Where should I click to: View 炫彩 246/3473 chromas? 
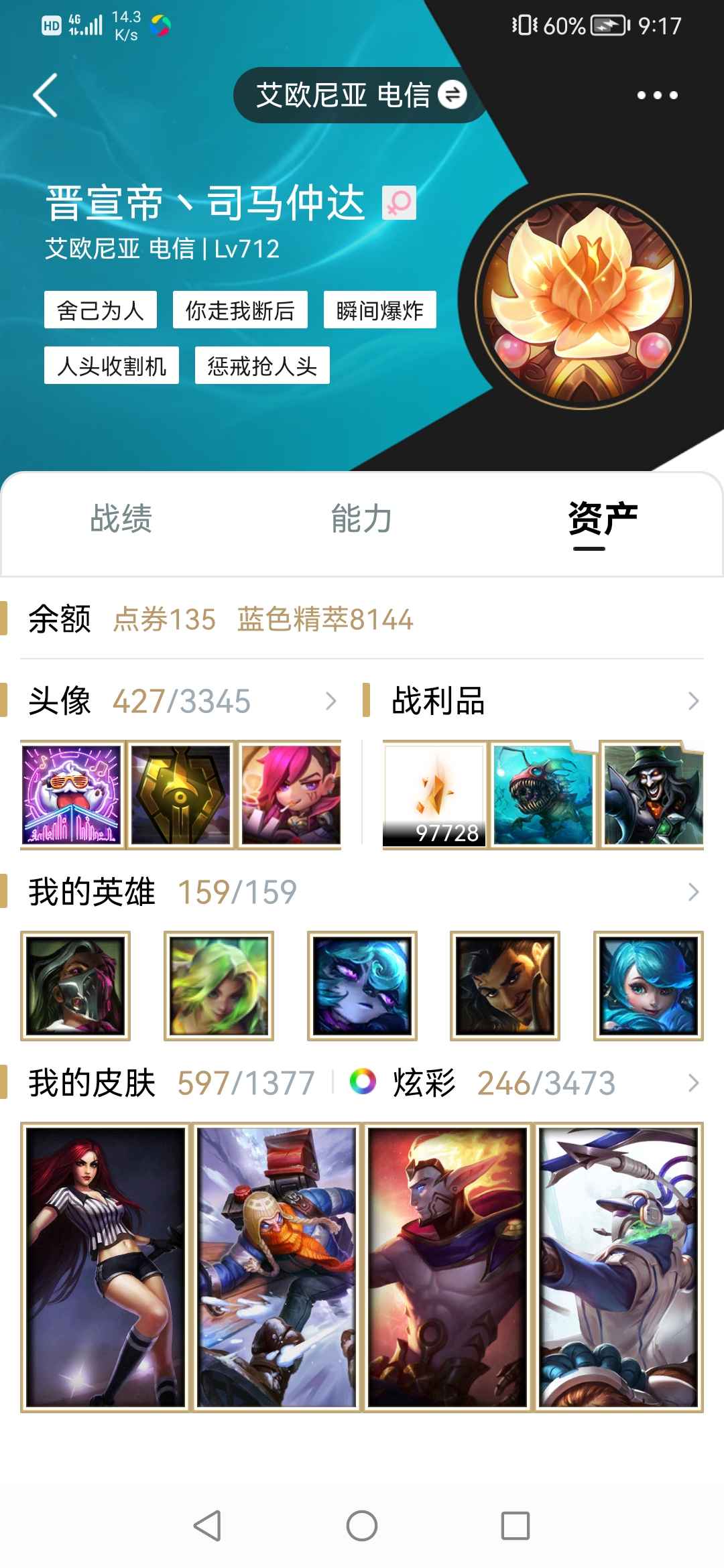click(524, 1083)
